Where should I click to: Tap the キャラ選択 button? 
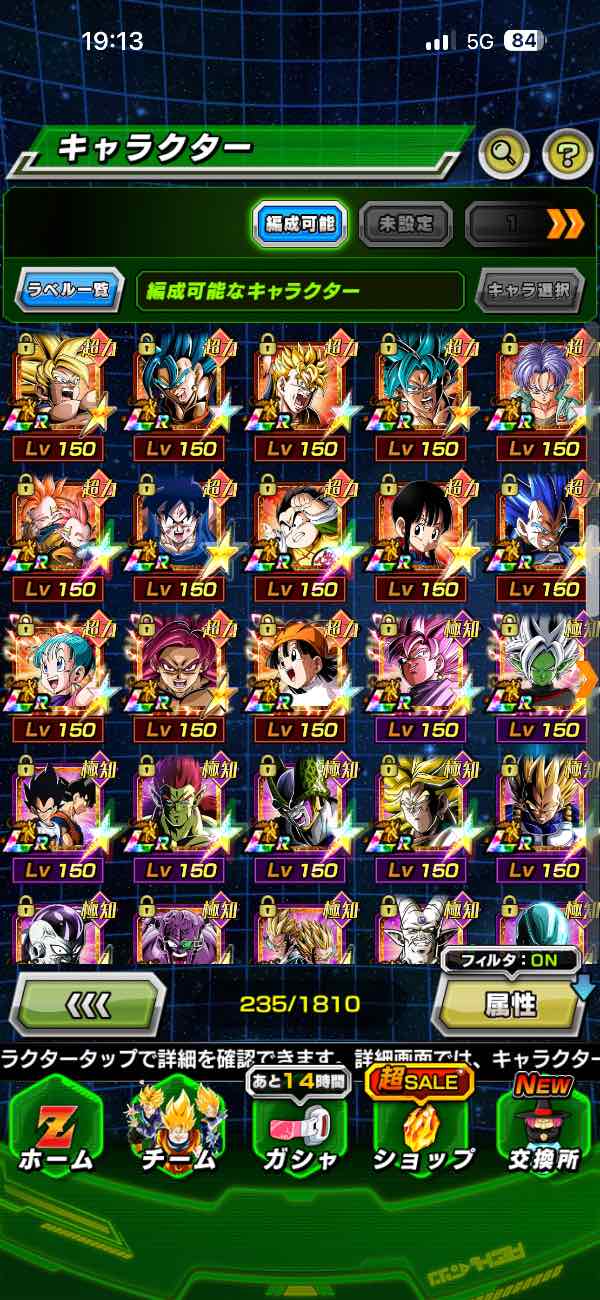(x=529, y=291)
